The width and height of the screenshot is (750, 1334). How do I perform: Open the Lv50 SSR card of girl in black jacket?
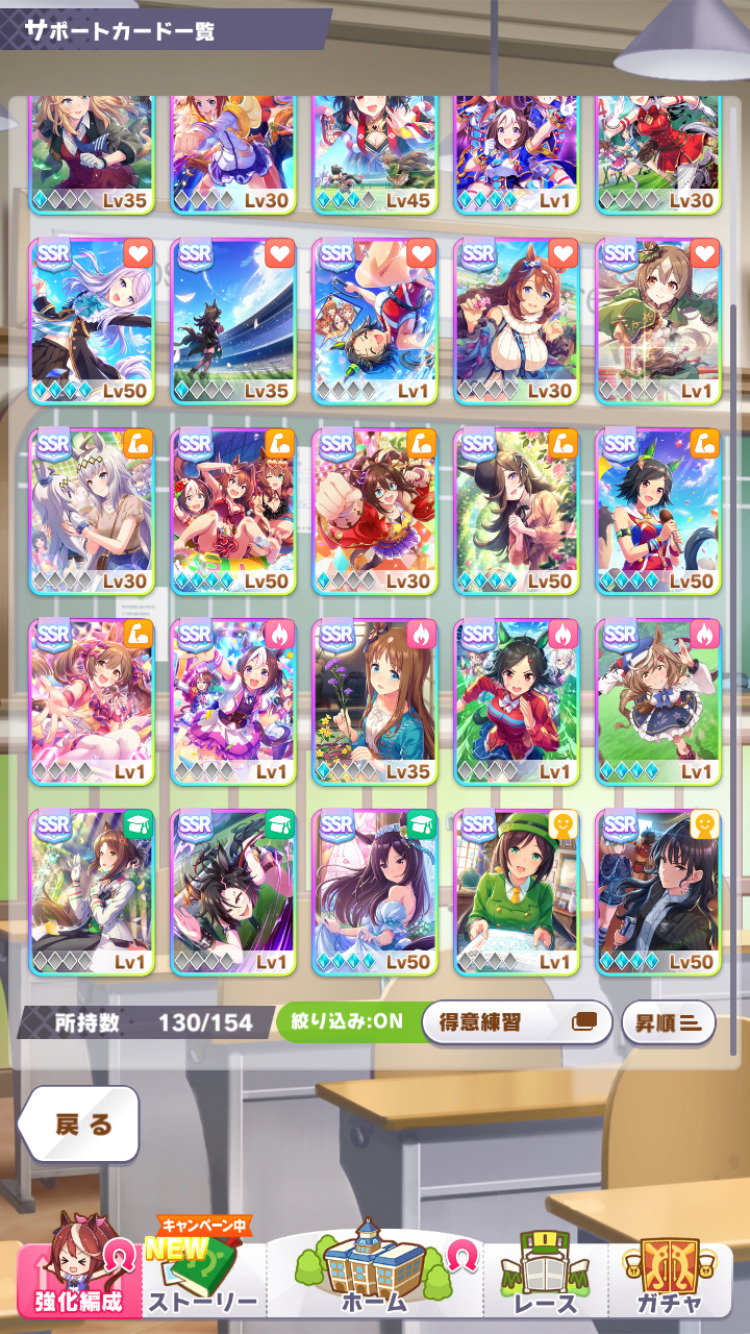(658, 891)
